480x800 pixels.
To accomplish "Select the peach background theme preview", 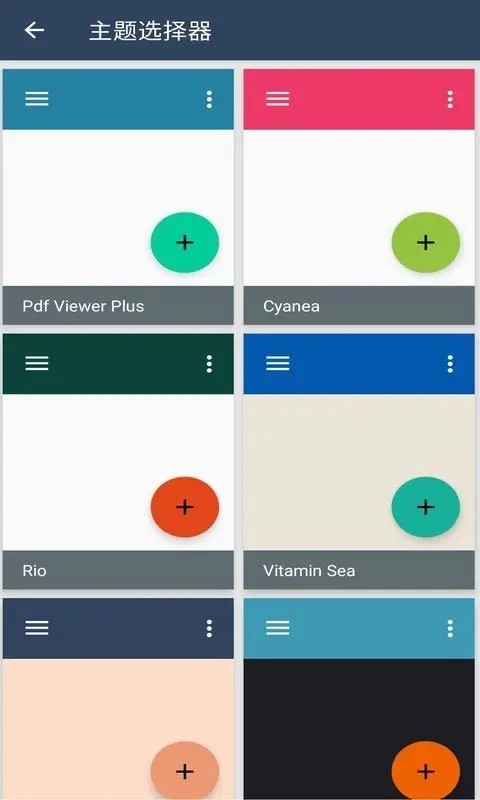I will point(118,699).
